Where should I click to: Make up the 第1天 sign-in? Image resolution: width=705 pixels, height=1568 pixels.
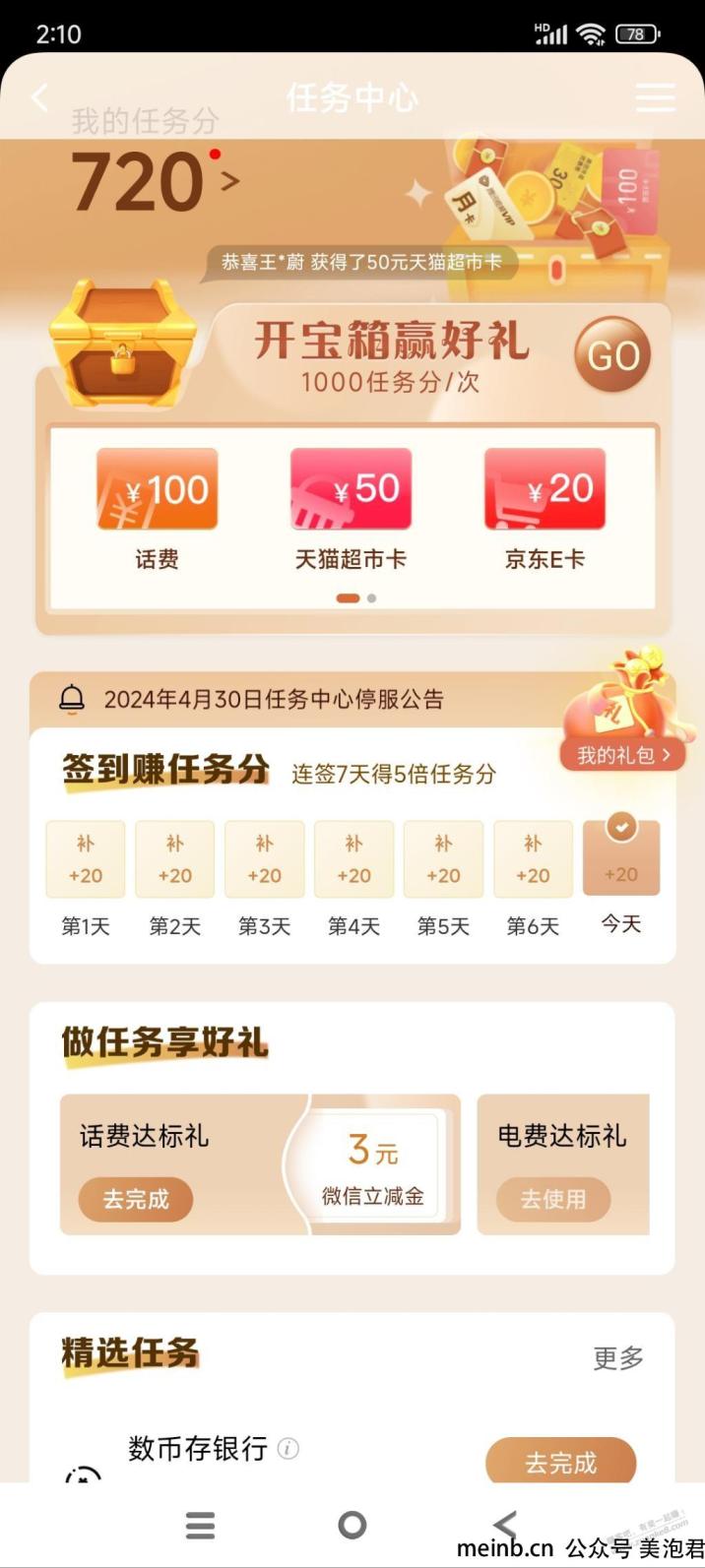(86, 859)
